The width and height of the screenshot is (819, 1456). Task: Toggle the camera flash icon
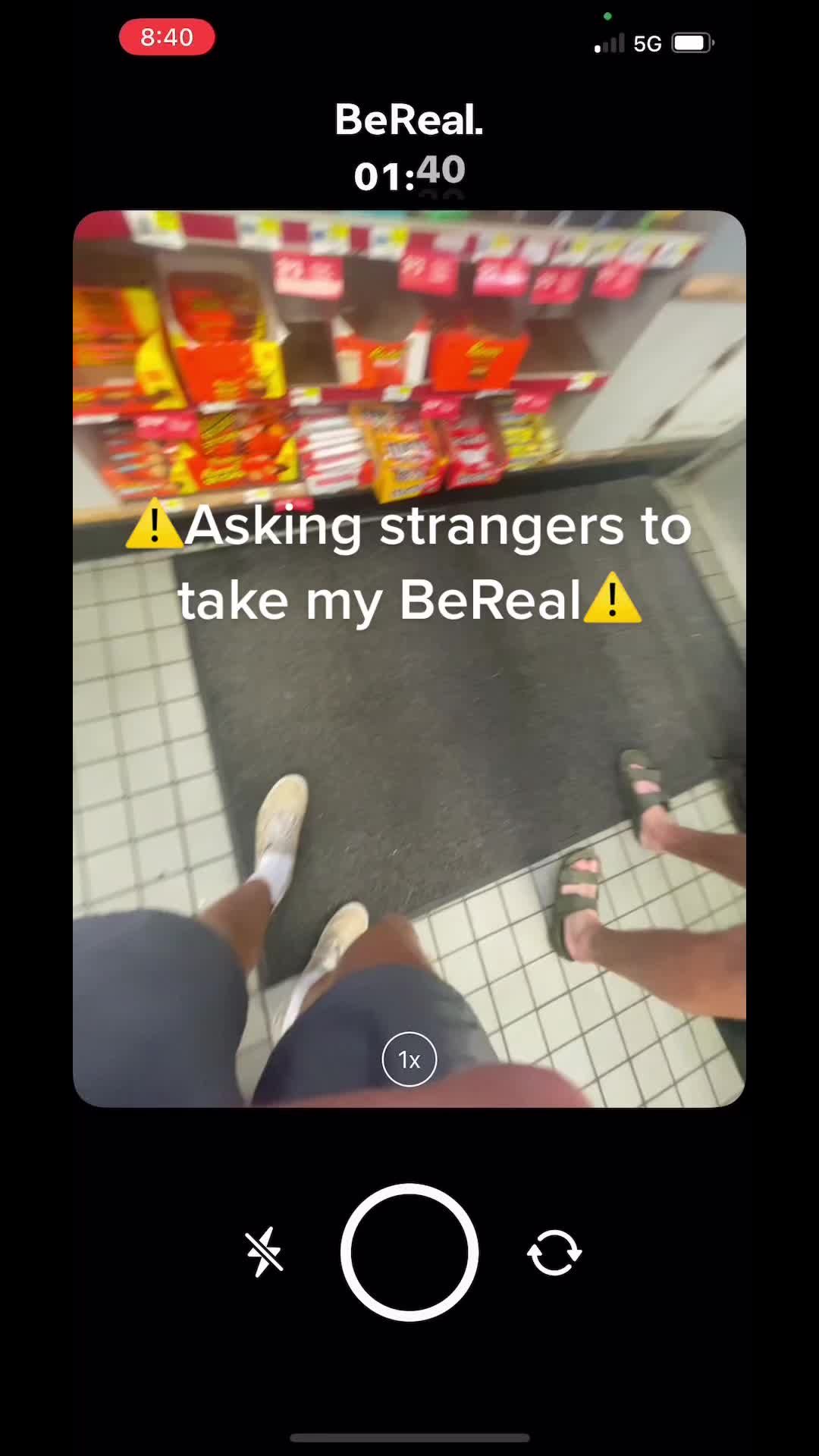264,1252
